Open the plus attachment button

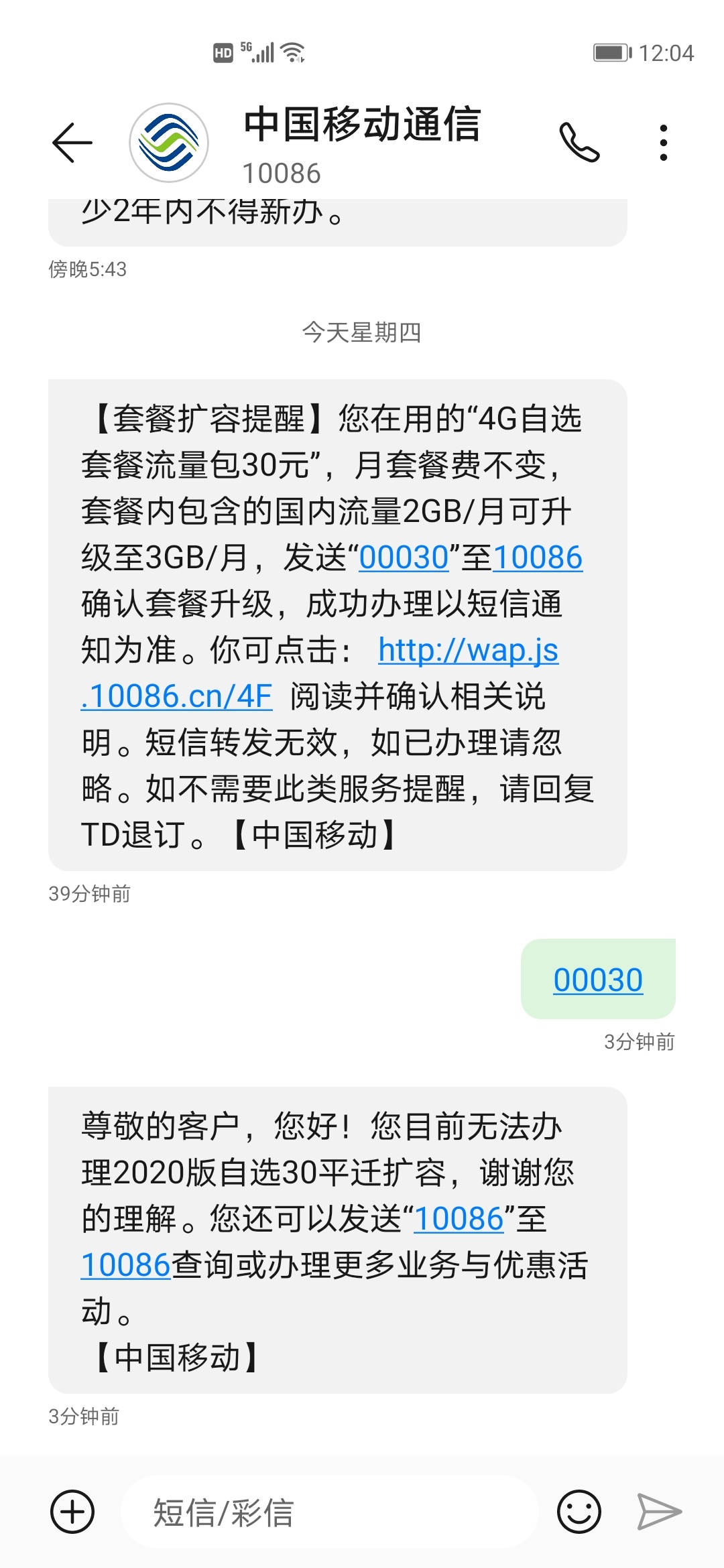(72, 1512)
